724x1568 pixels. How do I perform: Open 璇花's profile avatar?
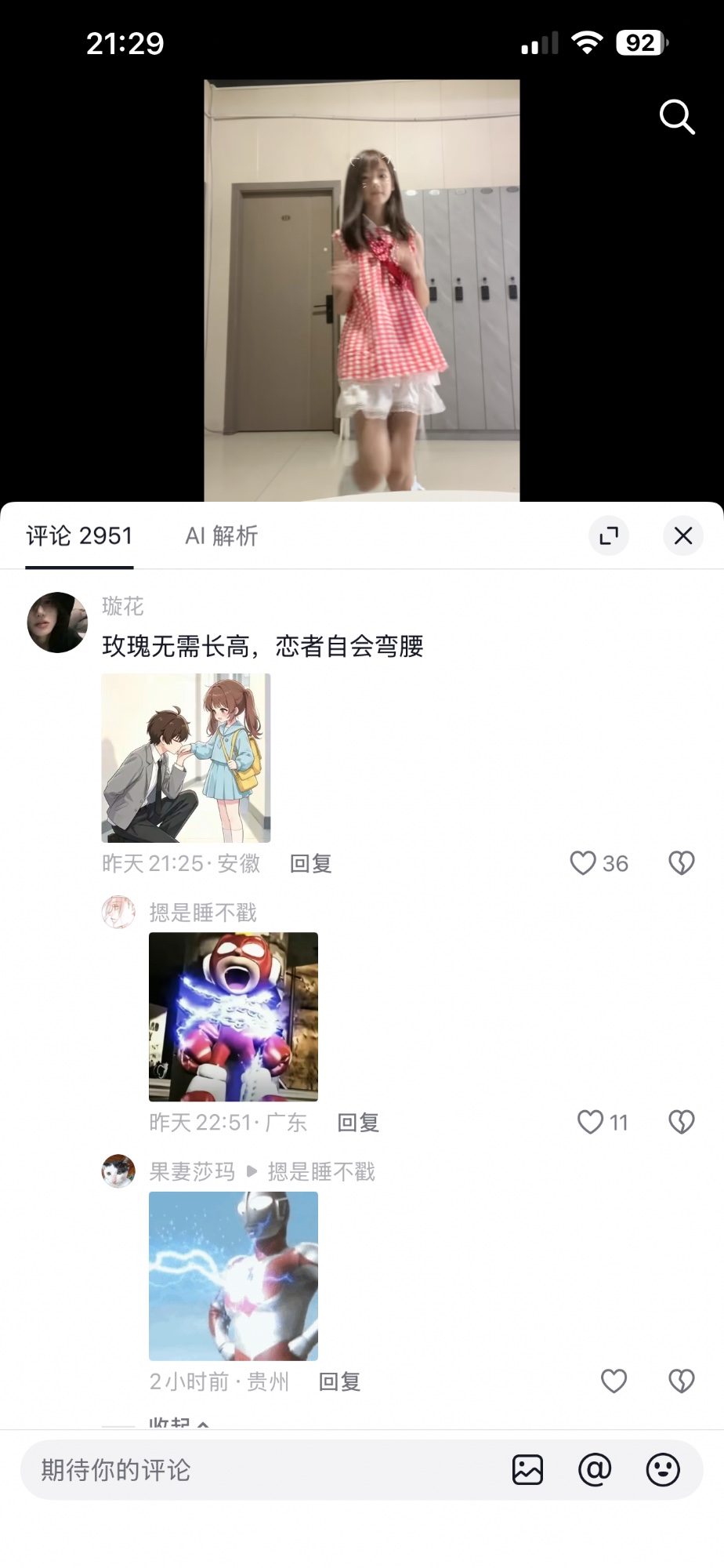[x=57, y=622]
